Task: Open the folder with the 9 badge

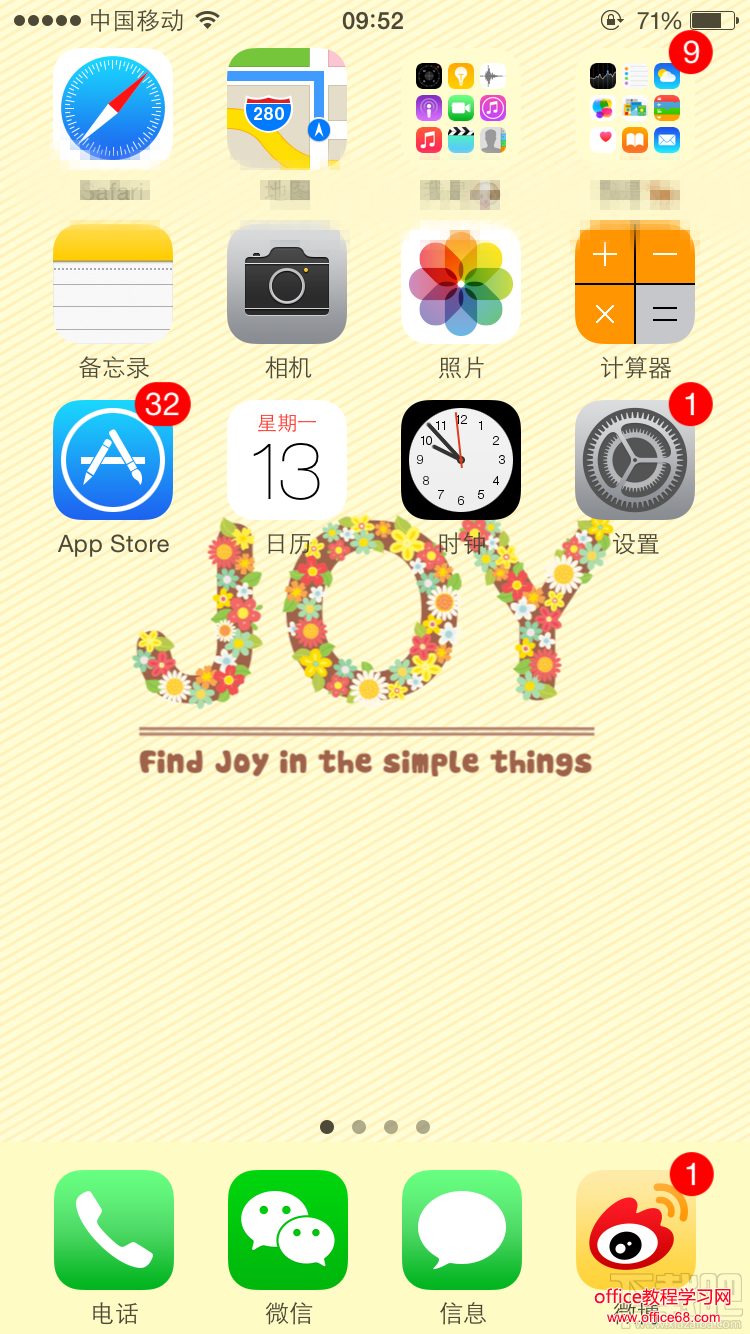Action: (635, 108)
